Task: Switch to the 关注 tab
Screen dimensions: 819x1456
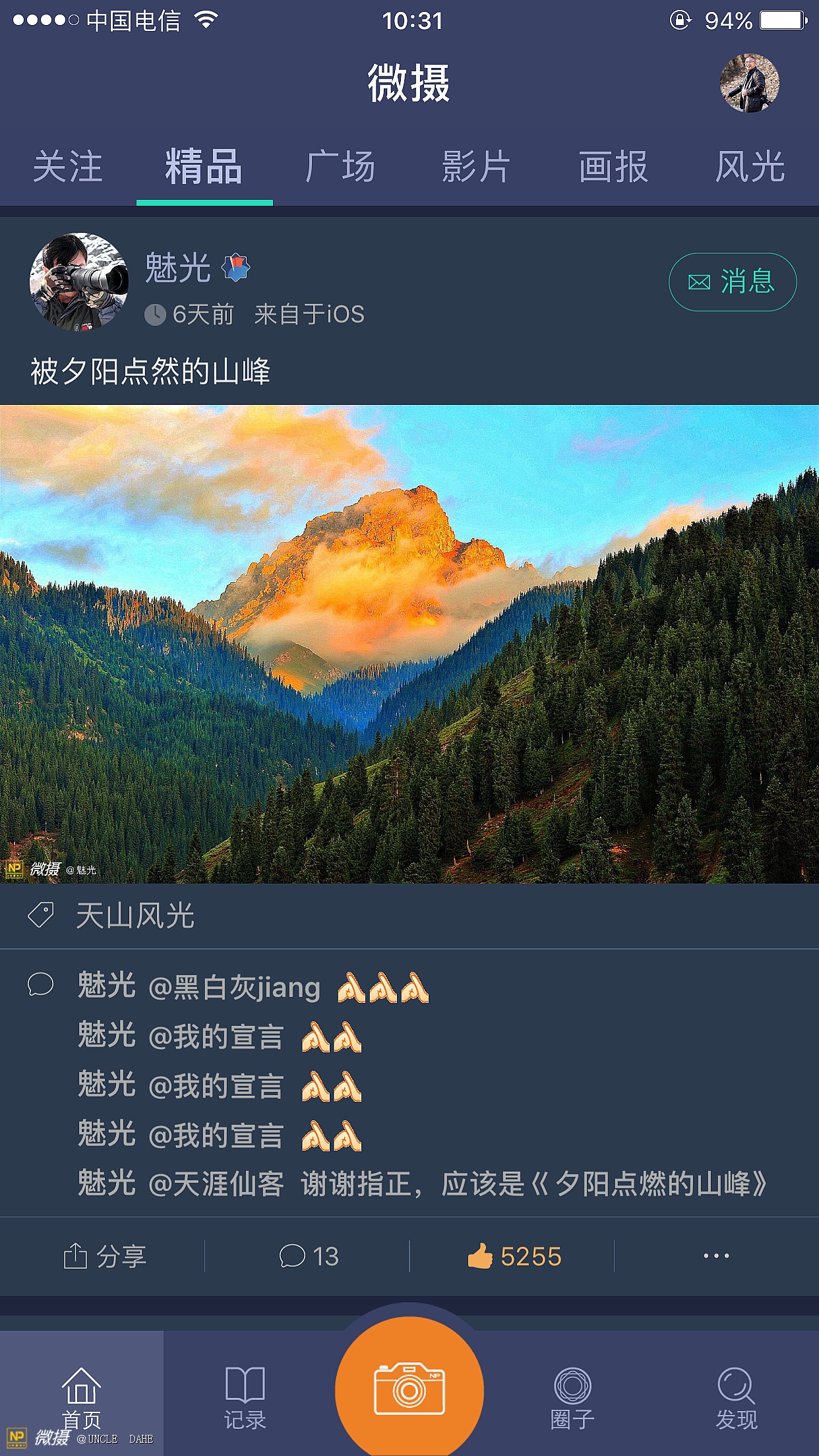Action: click(68, 167)
